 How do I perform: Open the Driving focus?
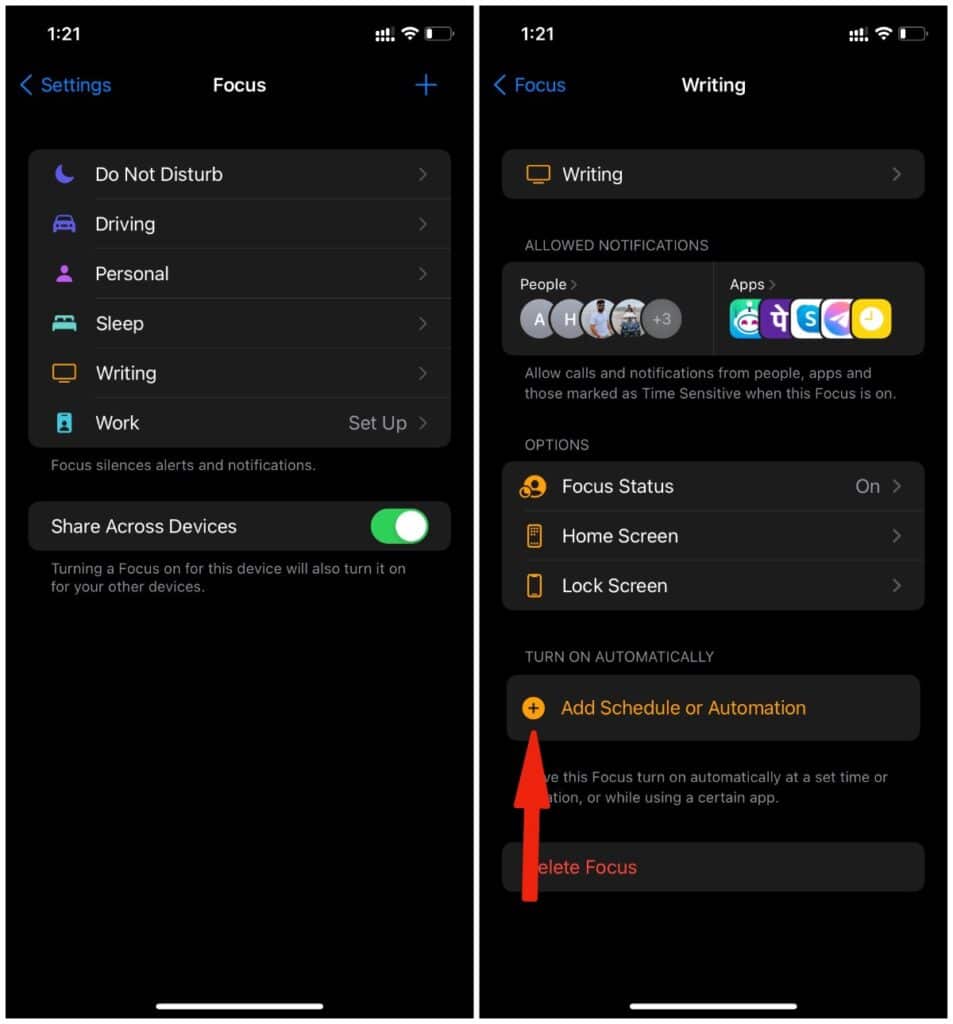[239, 224]
